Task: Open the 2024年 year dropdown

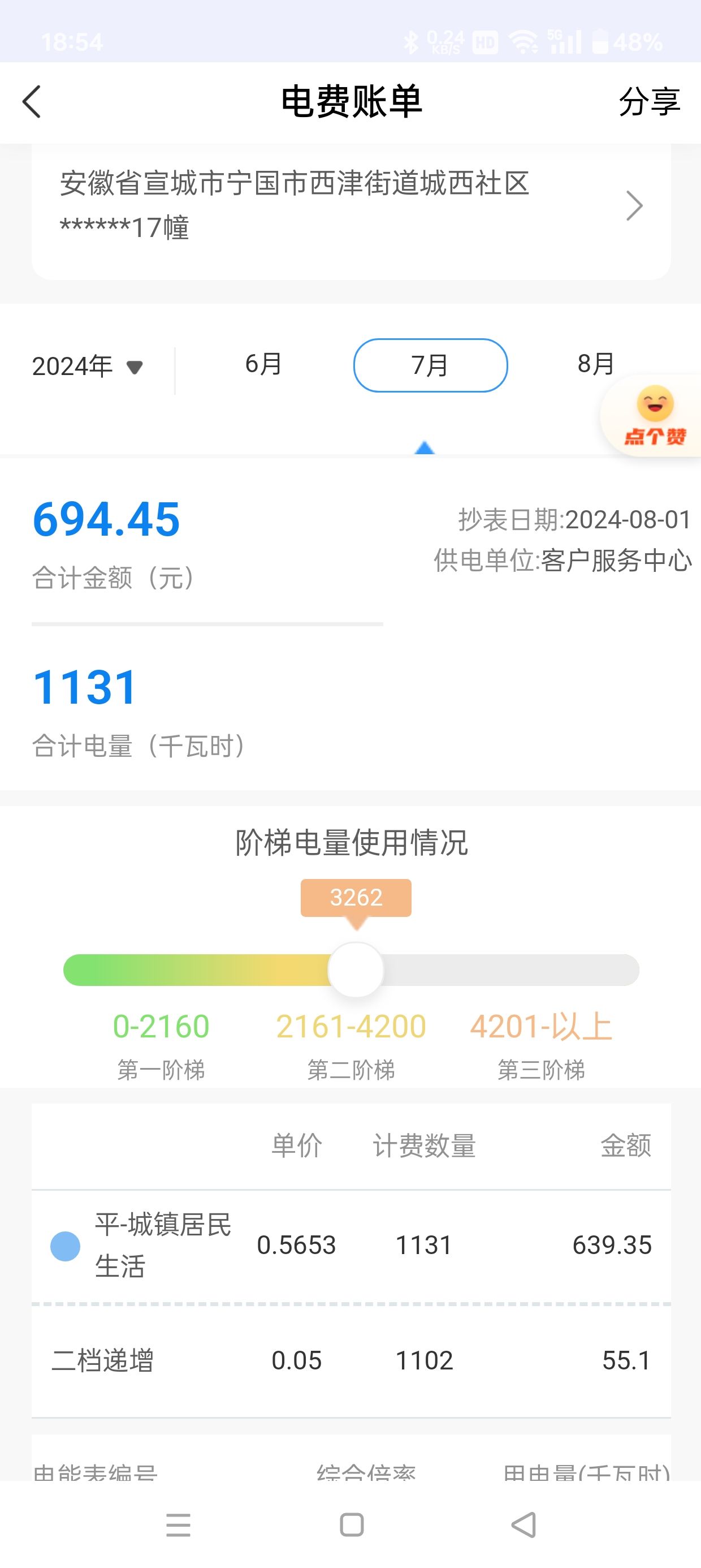Action: 87,367
